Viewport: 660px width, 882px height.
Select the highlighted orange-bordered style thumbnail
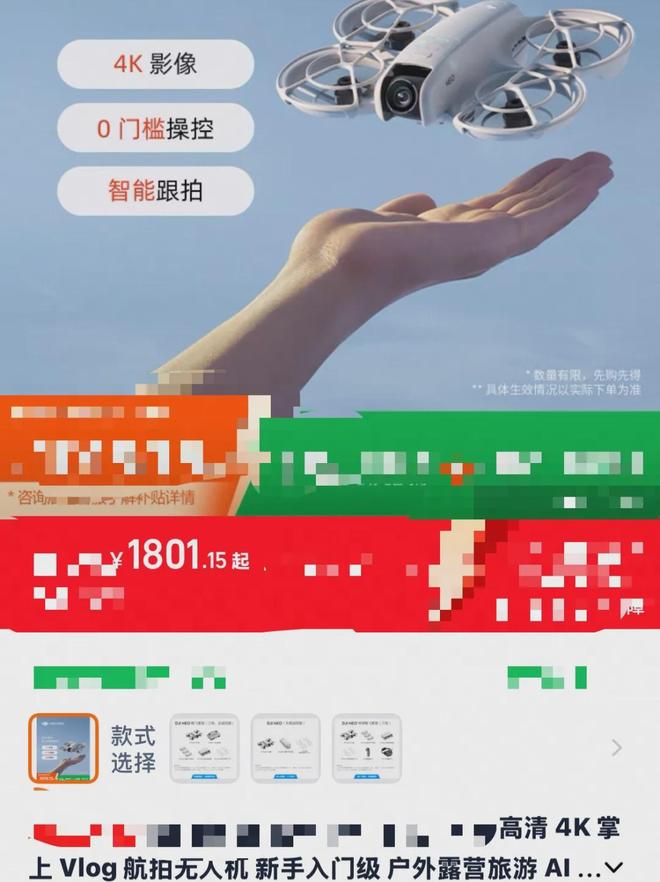pyautogui.click(x=64, y=748)
